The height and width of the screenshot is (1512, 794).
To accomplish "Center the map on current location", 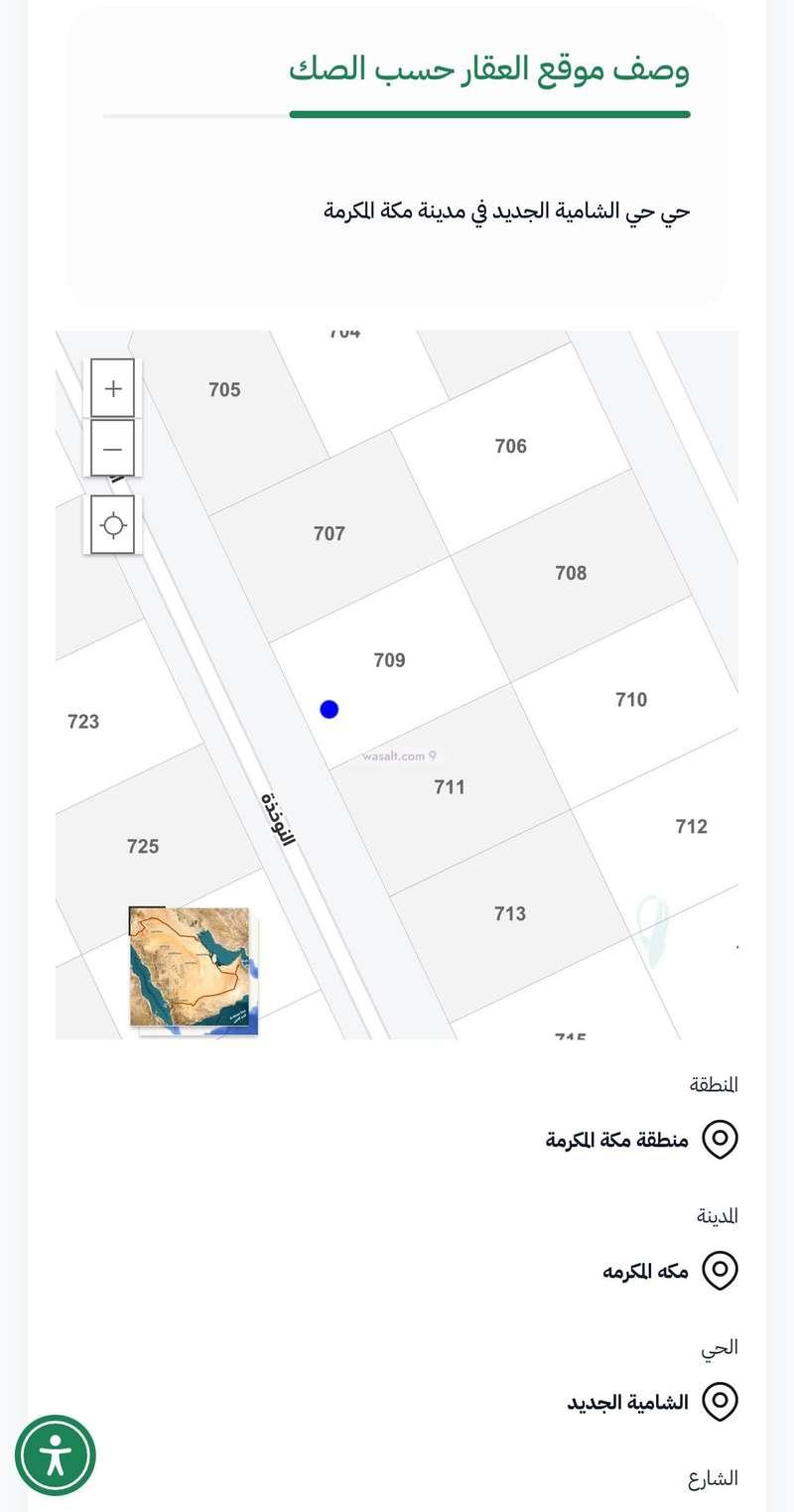I will [113, 524].
